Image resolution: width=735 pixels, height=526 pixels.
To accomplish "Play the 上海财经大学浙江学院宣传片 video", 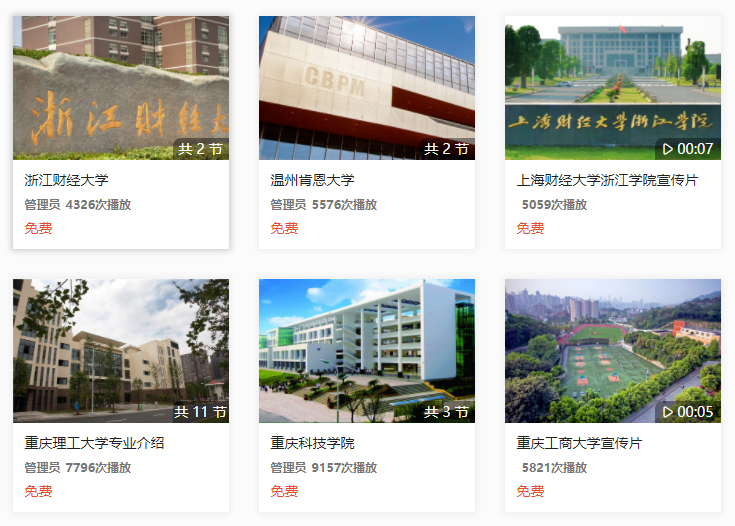I will click(612, 88).
